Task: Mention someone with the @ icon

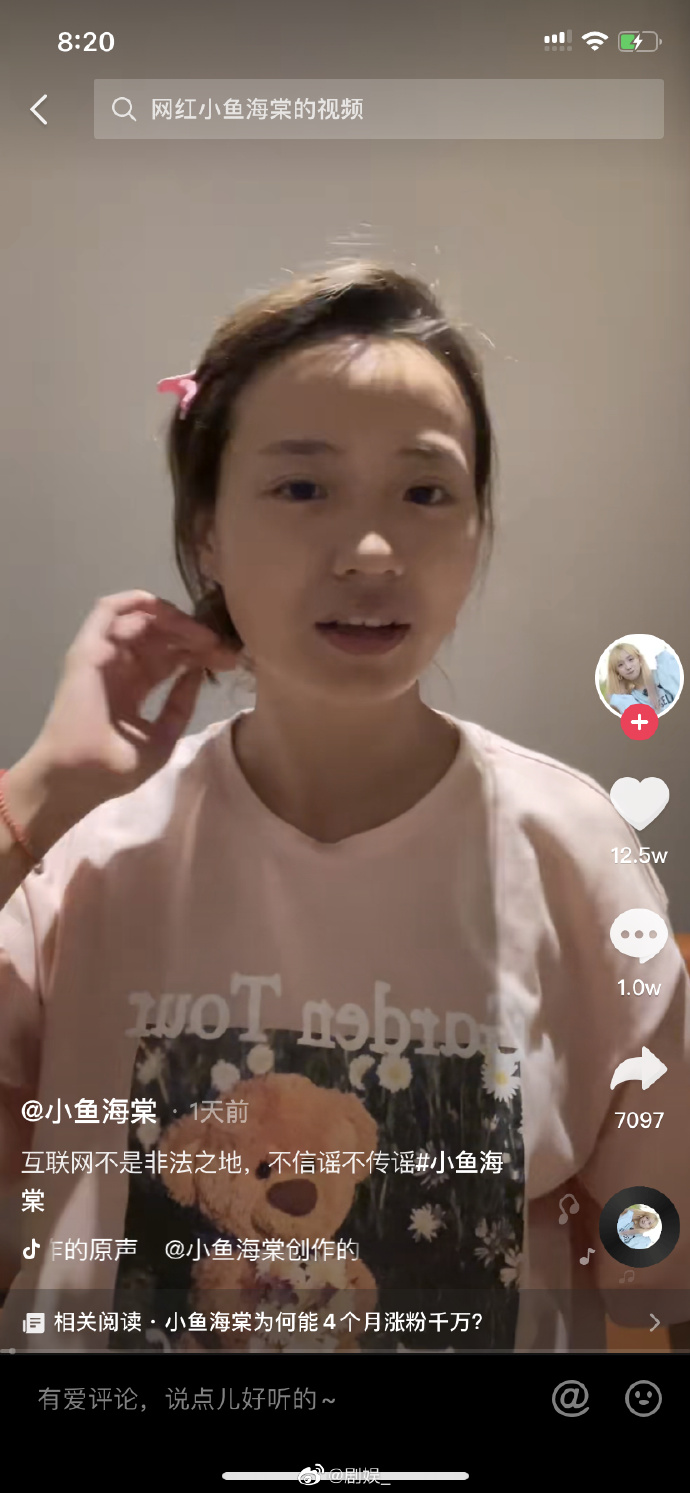Action: pos(571,1398)
